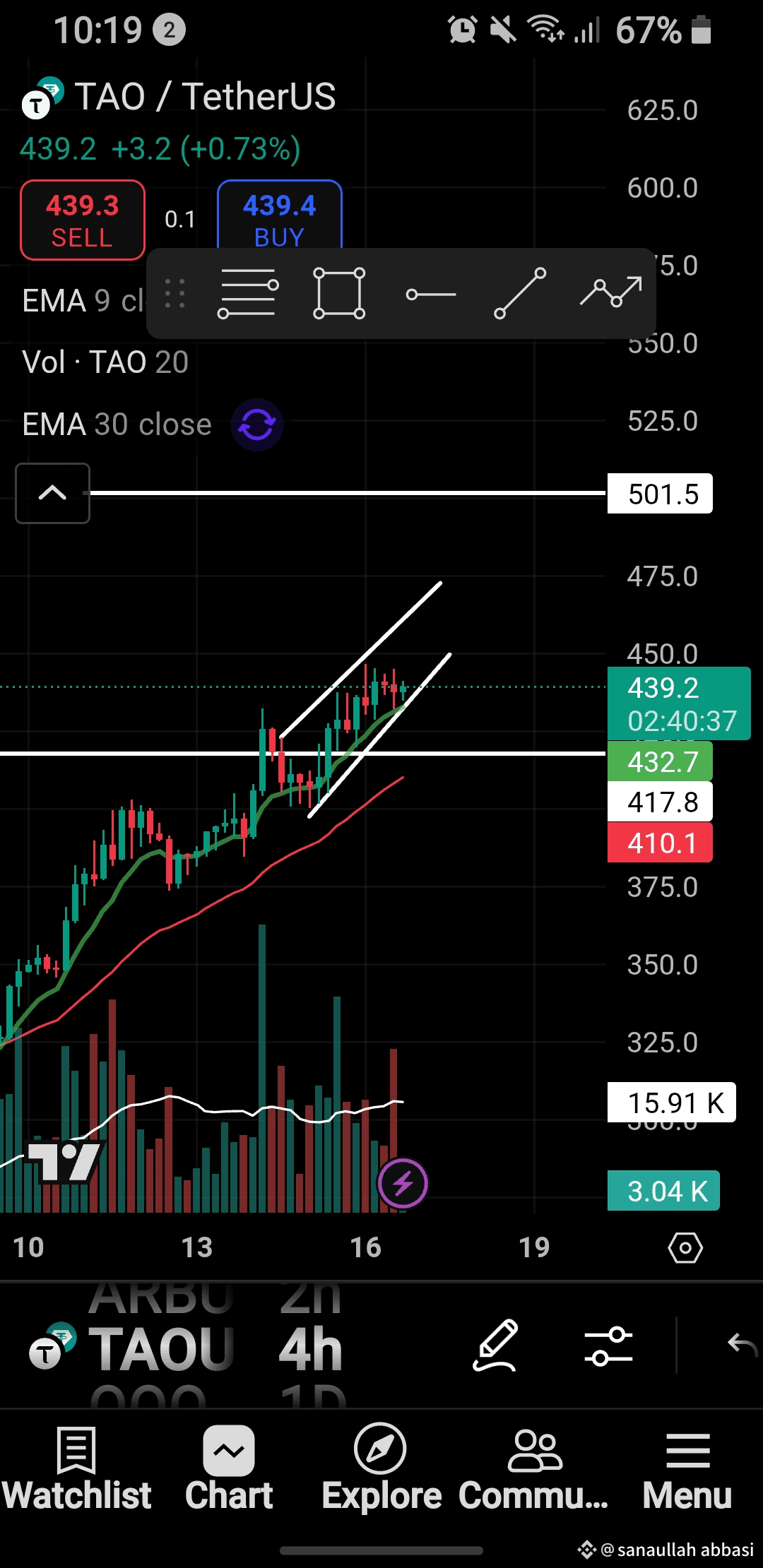Tap the red 439.3 SELL button
The image size is (763, 1568).
(x=83, y=220)
